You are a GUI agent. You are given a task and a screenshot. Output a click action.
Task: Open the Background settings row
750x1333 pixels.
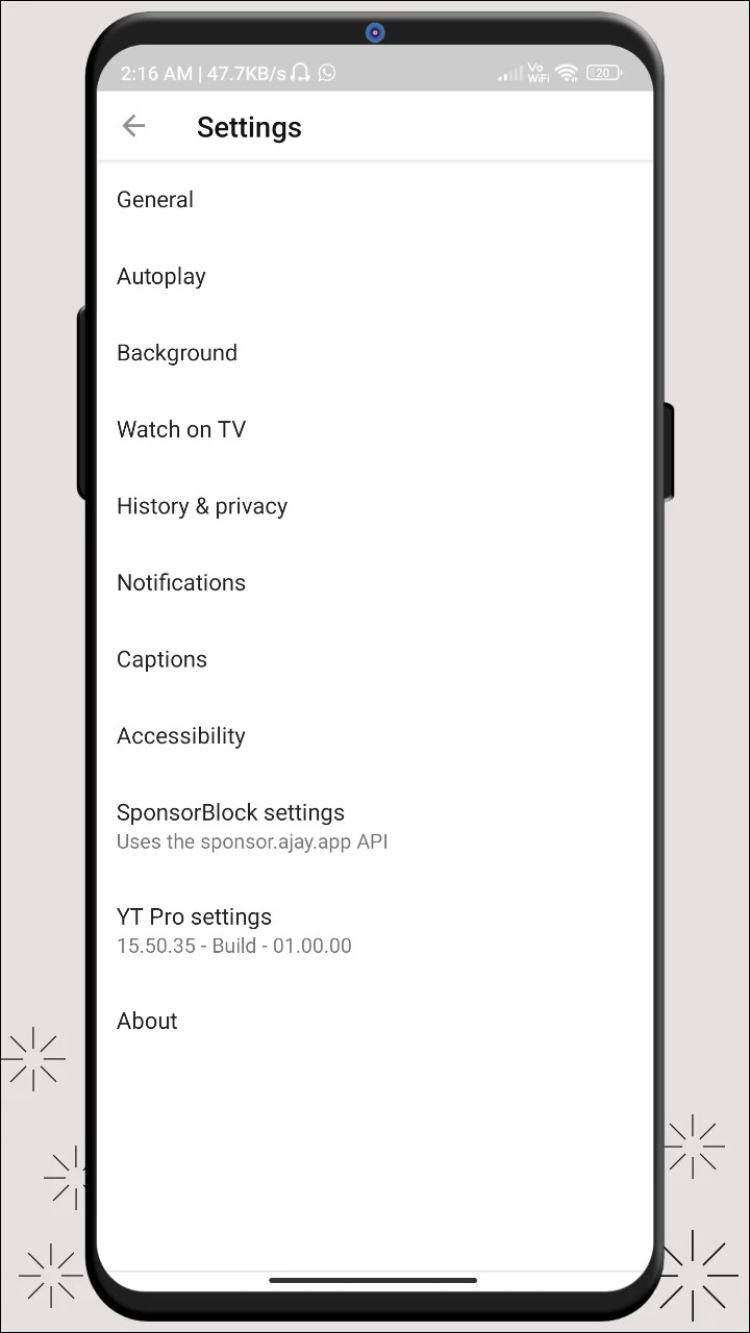click(x=177, y=353)
